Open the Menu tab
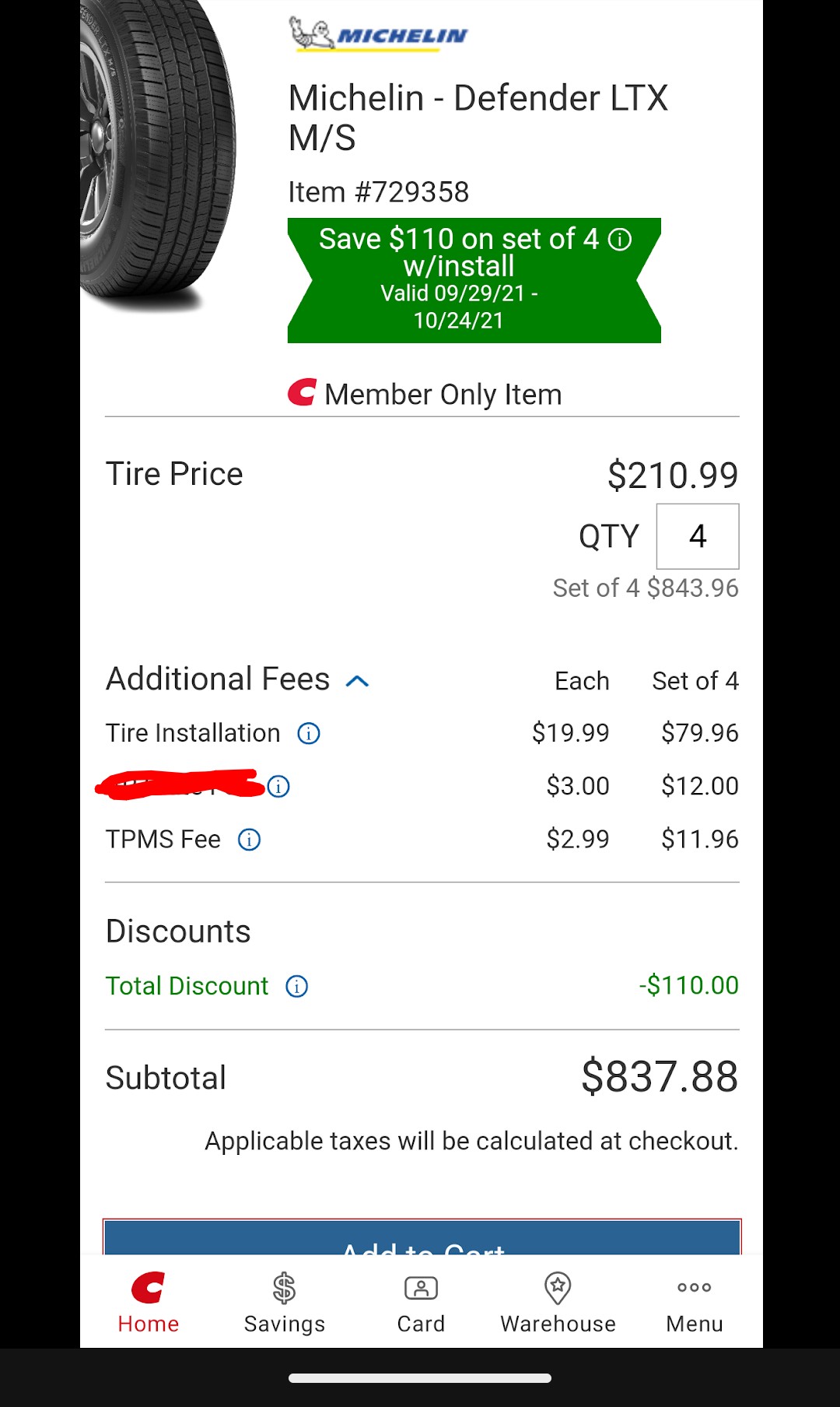This screenshot has height=1407, width=840. (695, 1302)
